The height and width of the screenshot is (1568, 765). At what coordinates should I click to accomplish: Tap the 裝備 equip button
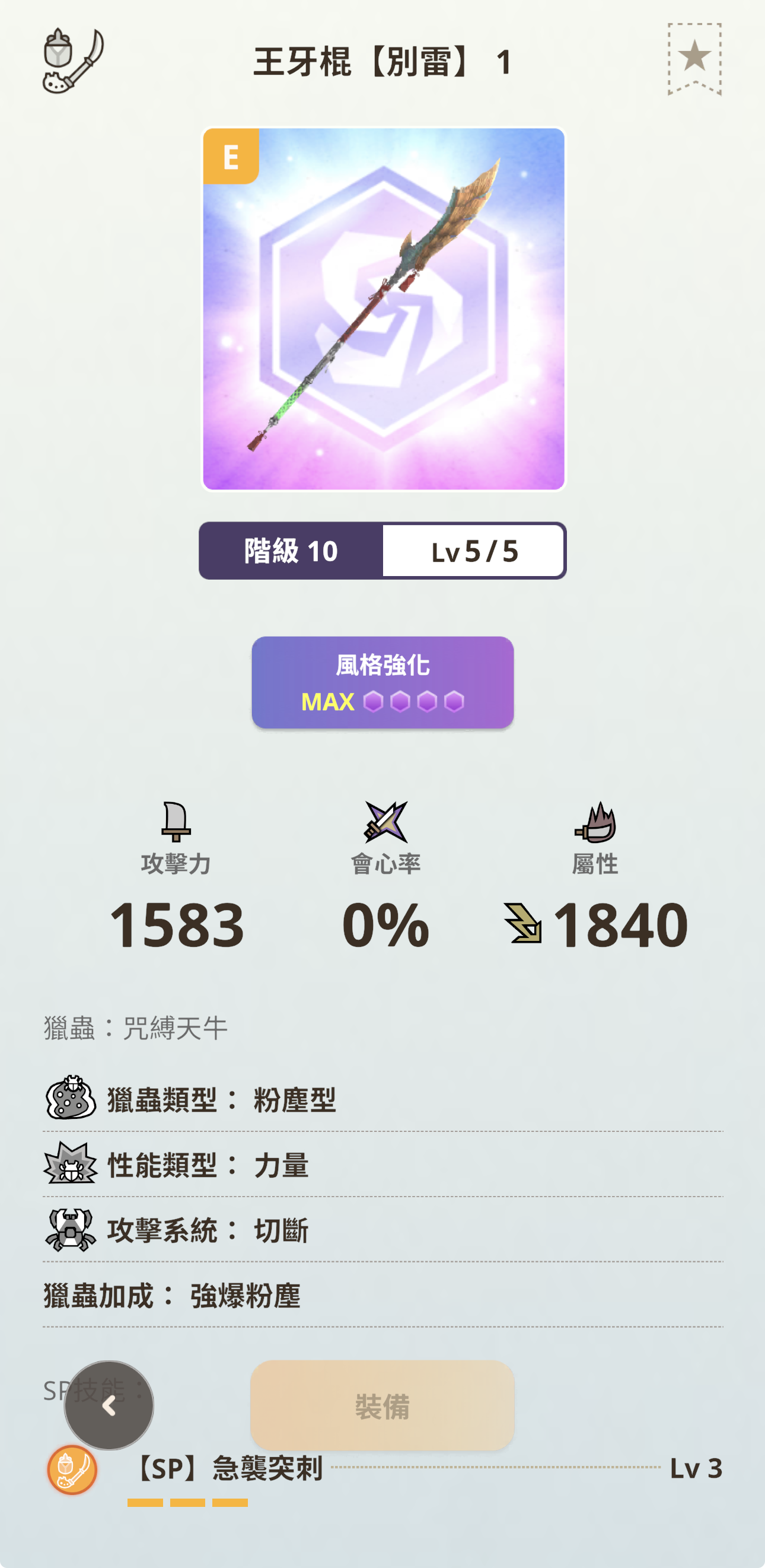point(382,1405)
